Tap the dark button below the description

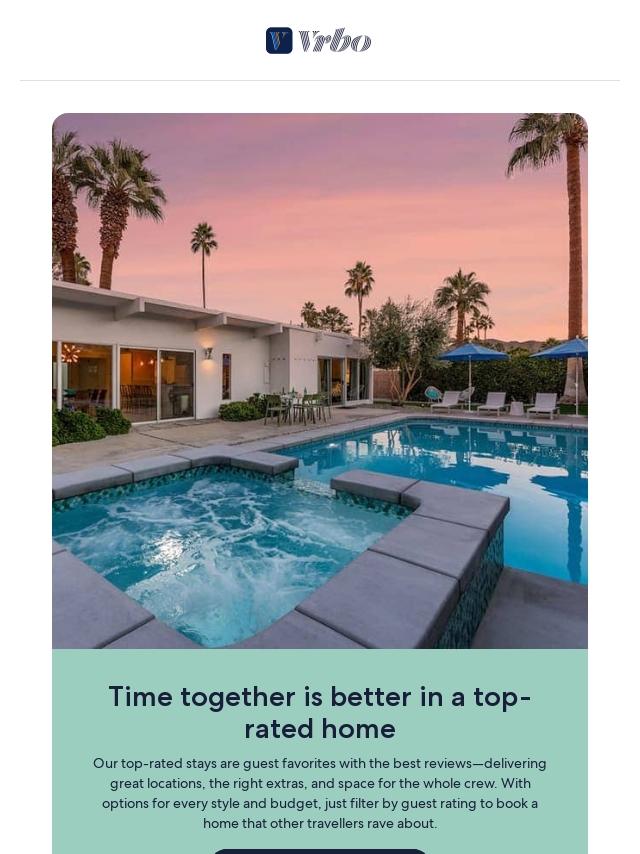click(x=320, y=851)
